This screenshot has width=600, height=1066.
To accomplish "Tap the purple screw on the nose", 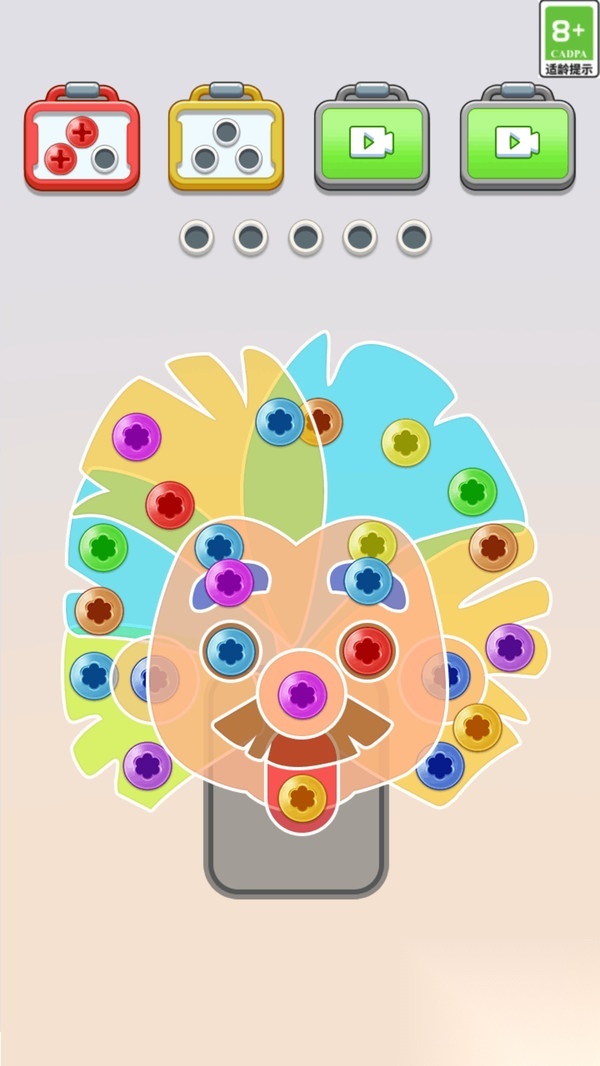I will 302,694.
